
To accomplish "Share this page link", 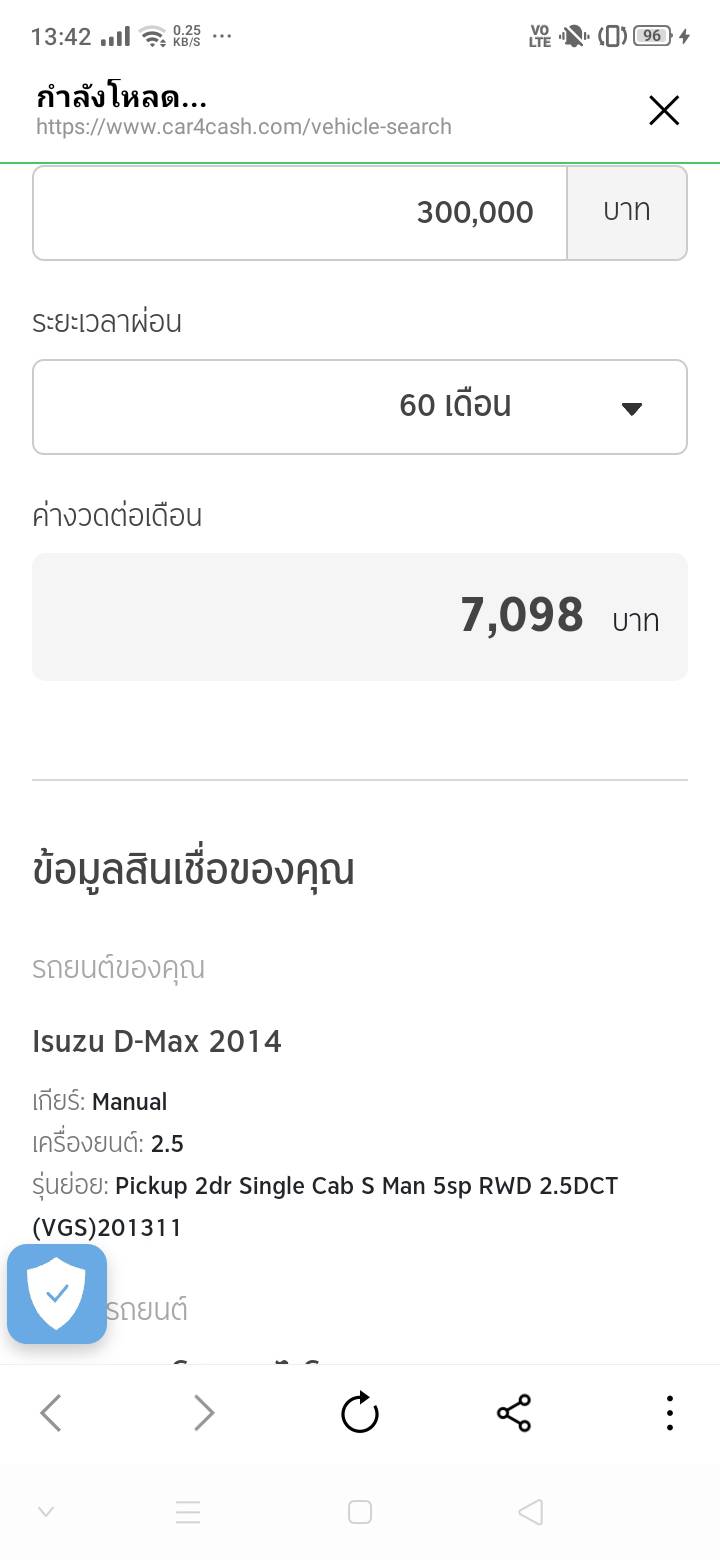I will (x=514, y=1413).
